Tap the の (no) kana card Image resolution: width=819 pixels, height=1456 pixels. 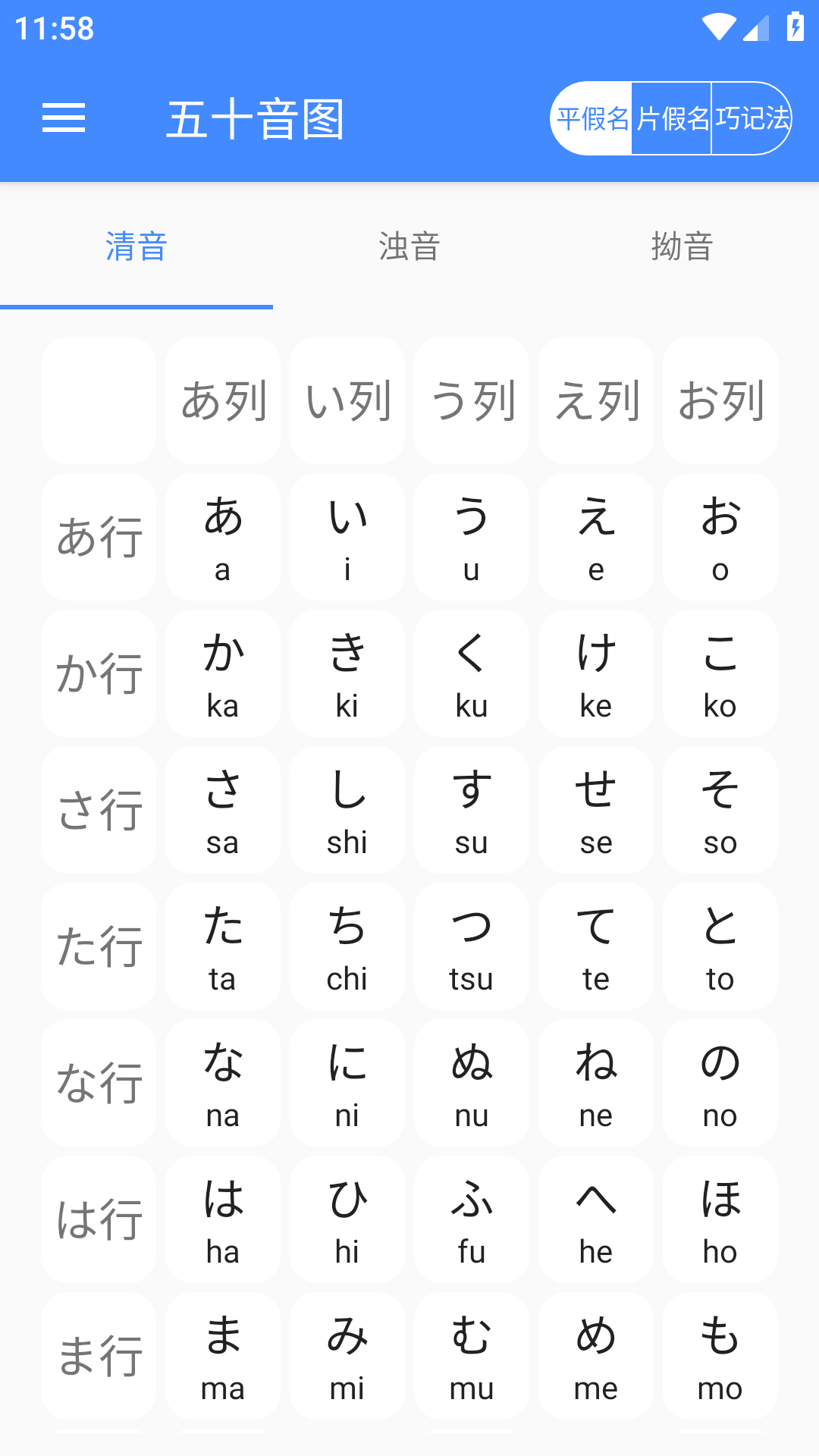720,1083
